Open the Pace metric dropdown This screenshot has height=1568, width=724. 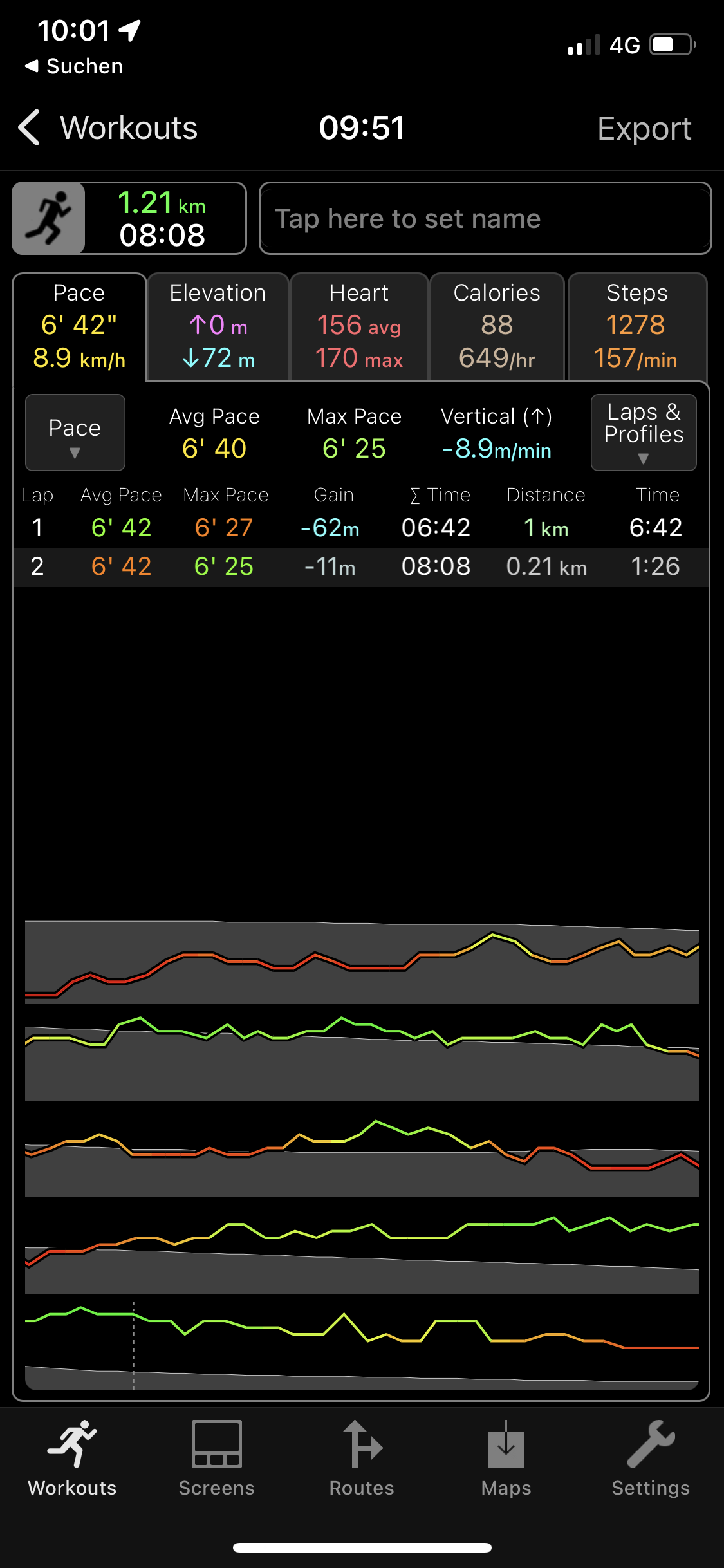(75, 433)
